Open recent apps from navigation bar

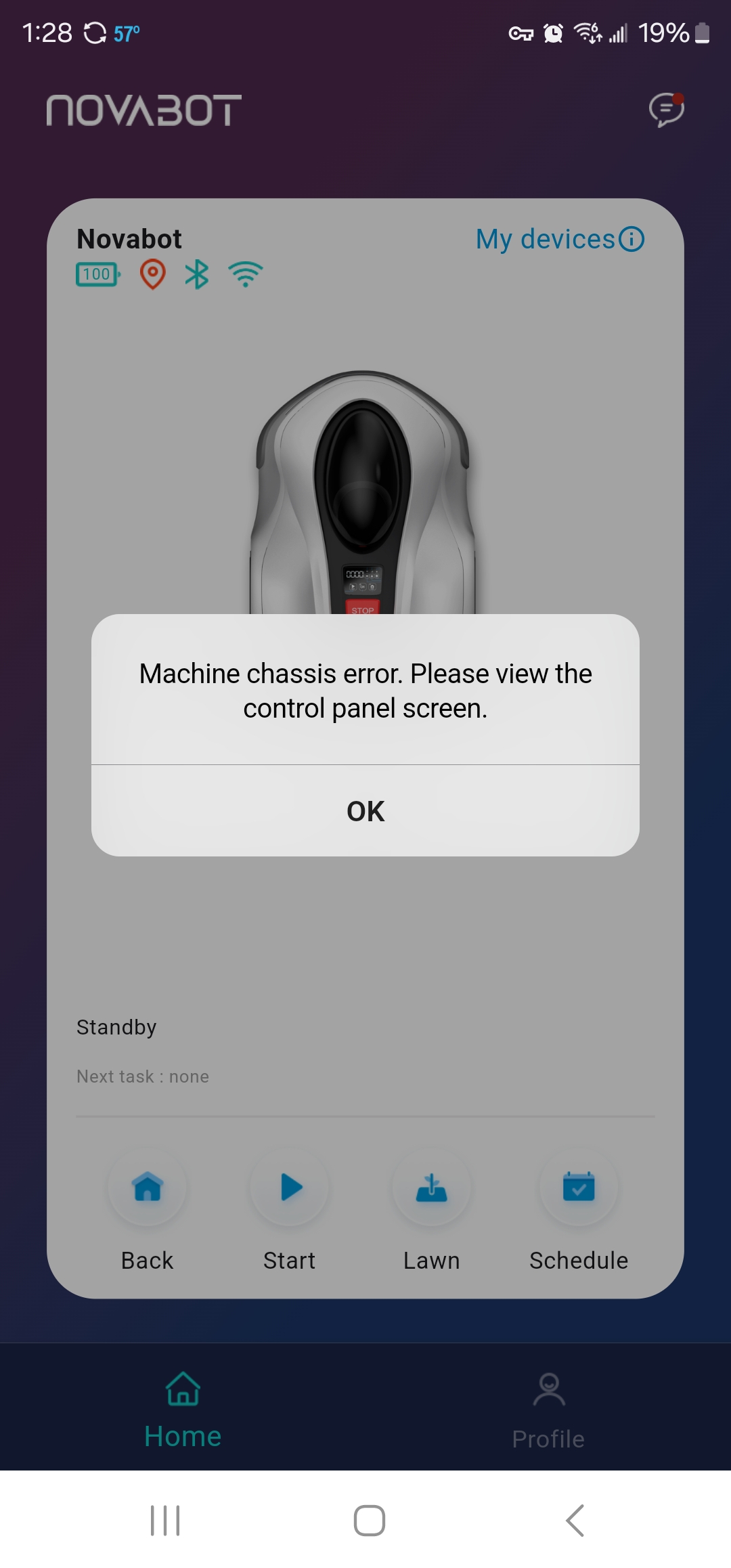click(165, 1521)
